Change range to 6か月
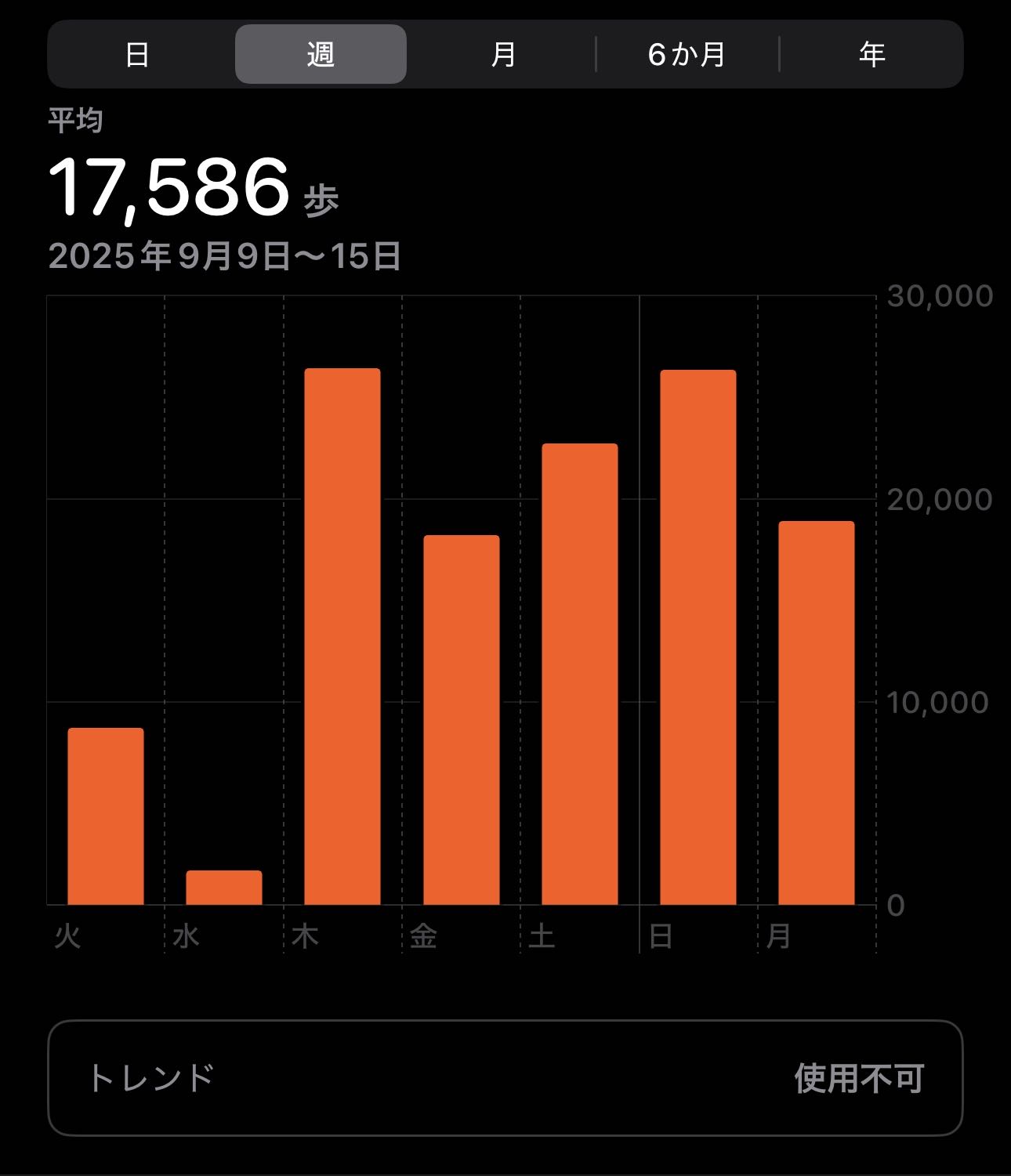This screenshot has height=1176, width=1011. (x=687, y=54)
